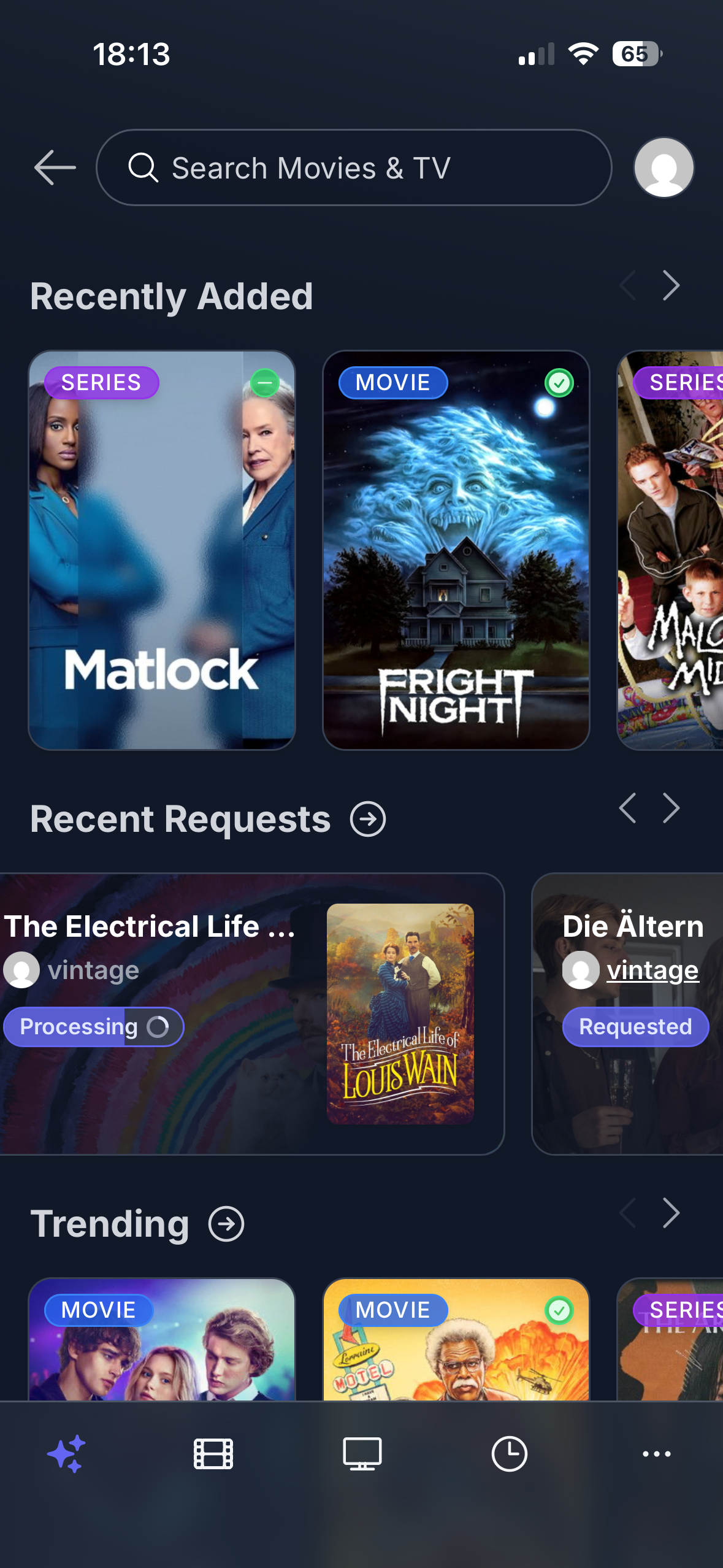
Task: Open the Fright Night movie card
Action: 456,550
